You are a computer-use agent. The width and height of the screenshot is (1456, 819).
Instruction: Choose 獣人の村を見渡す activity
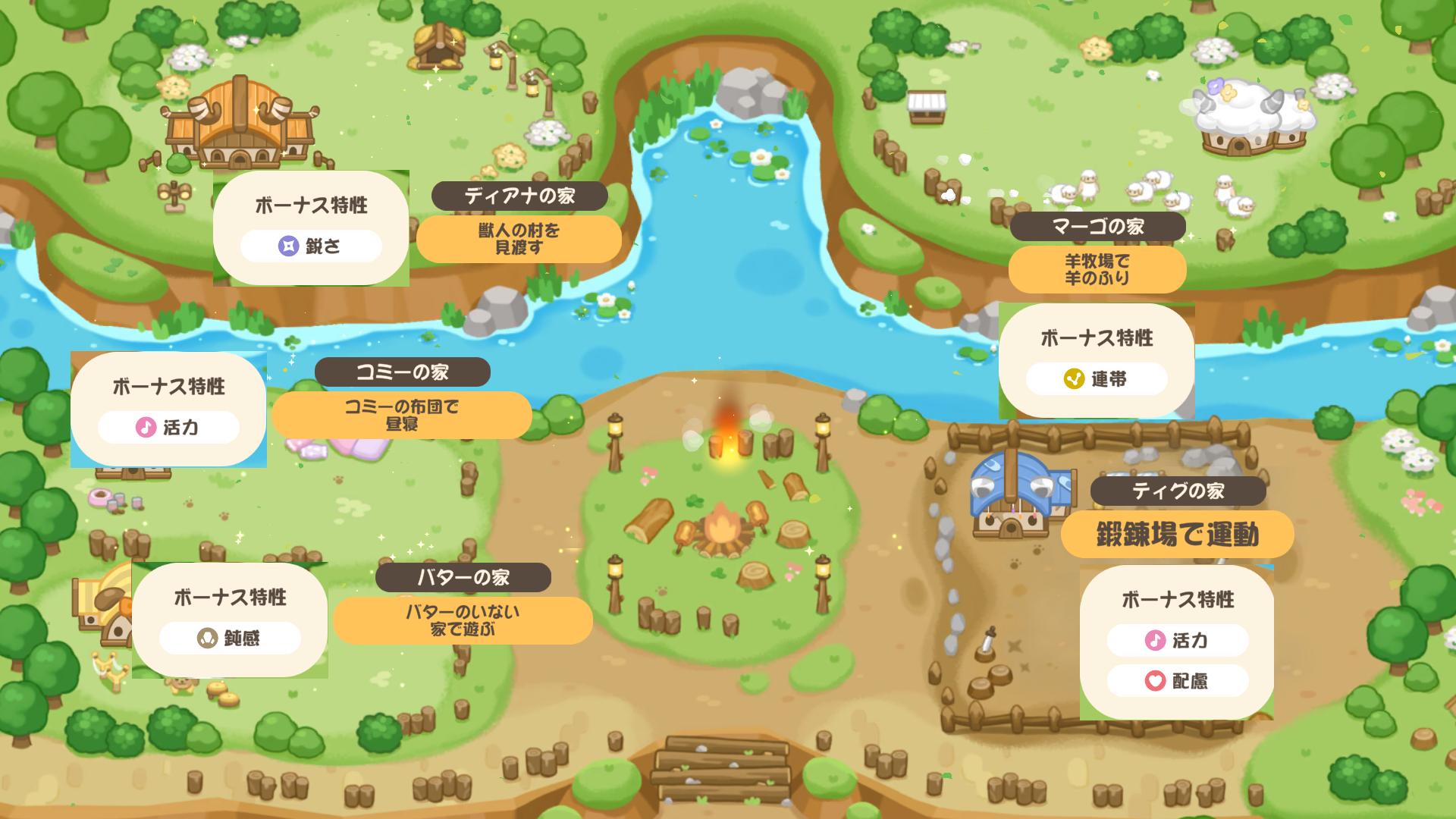519,239
